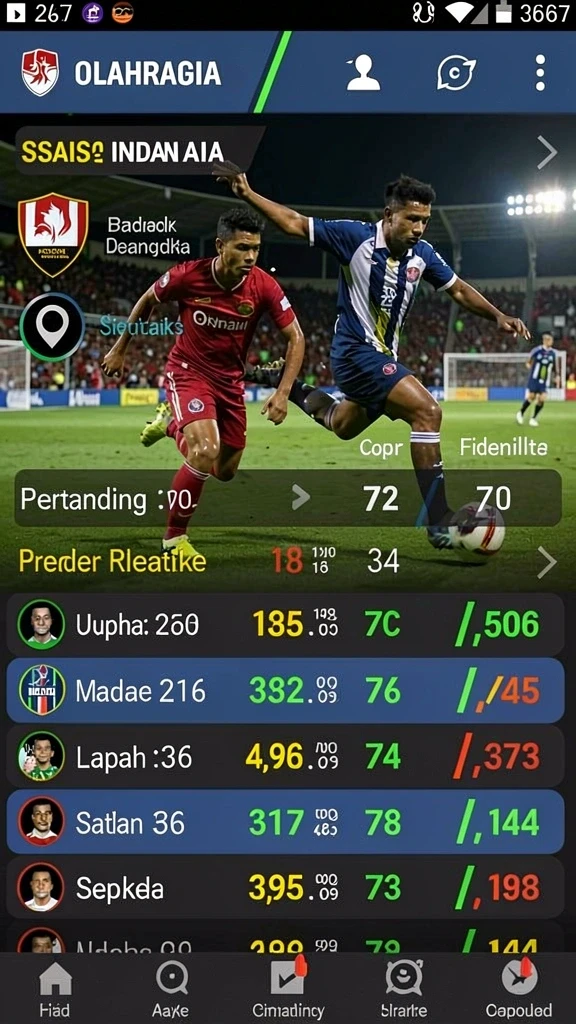Open the Sepkda player row
Image resolution: width=576 pixels, height=1024 pixels.
[285, 888]
